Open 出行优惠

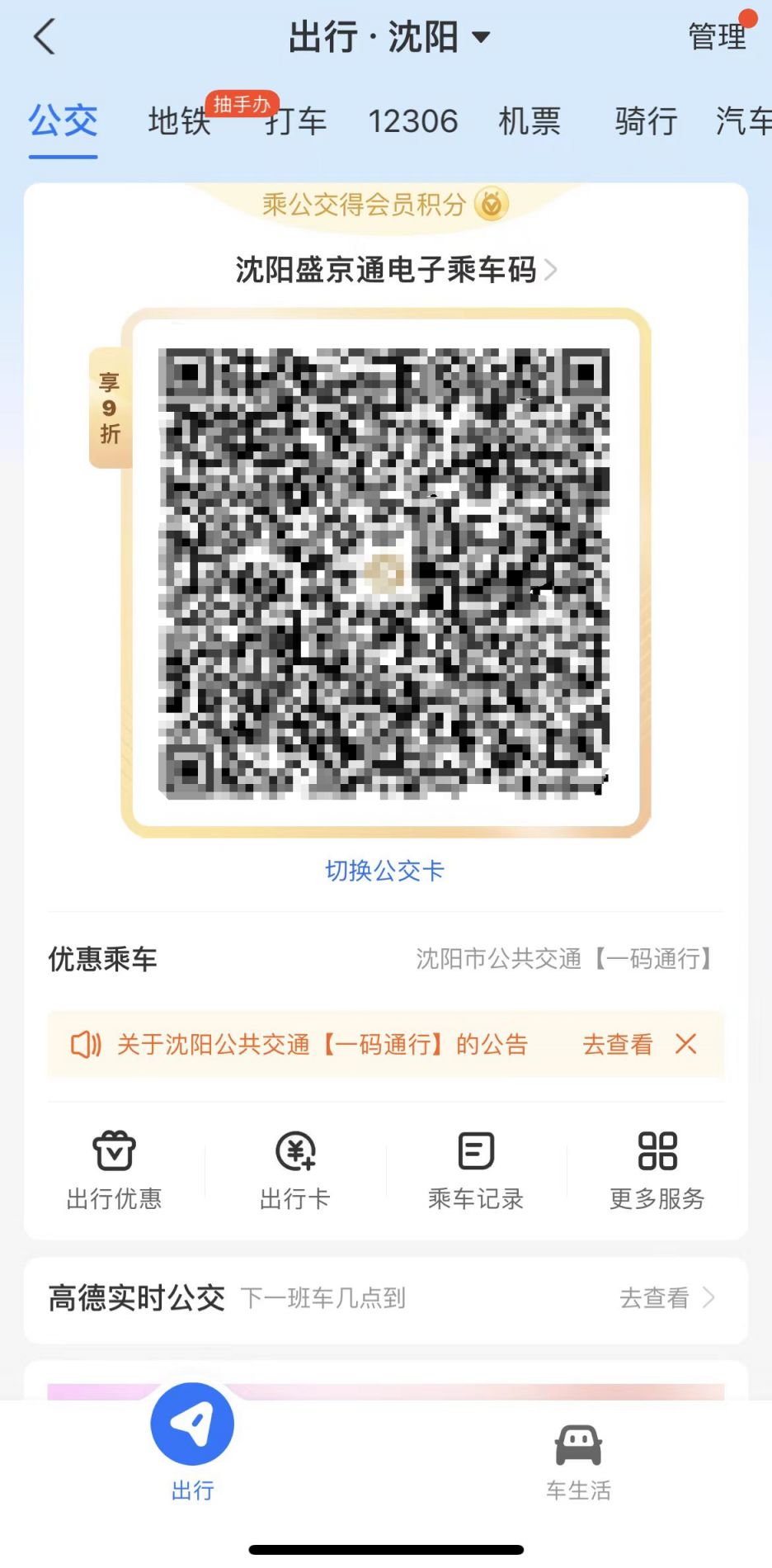[114, 1169]
